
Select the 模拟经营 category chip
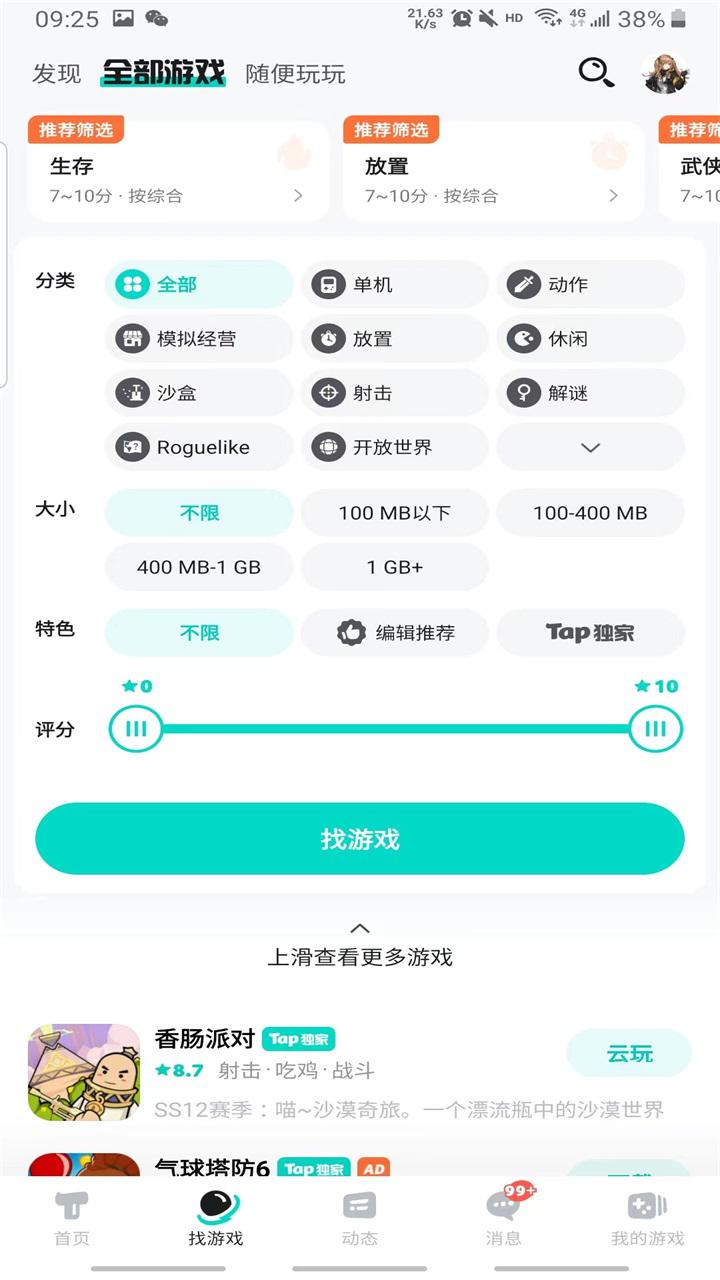(x=199, y=339)
